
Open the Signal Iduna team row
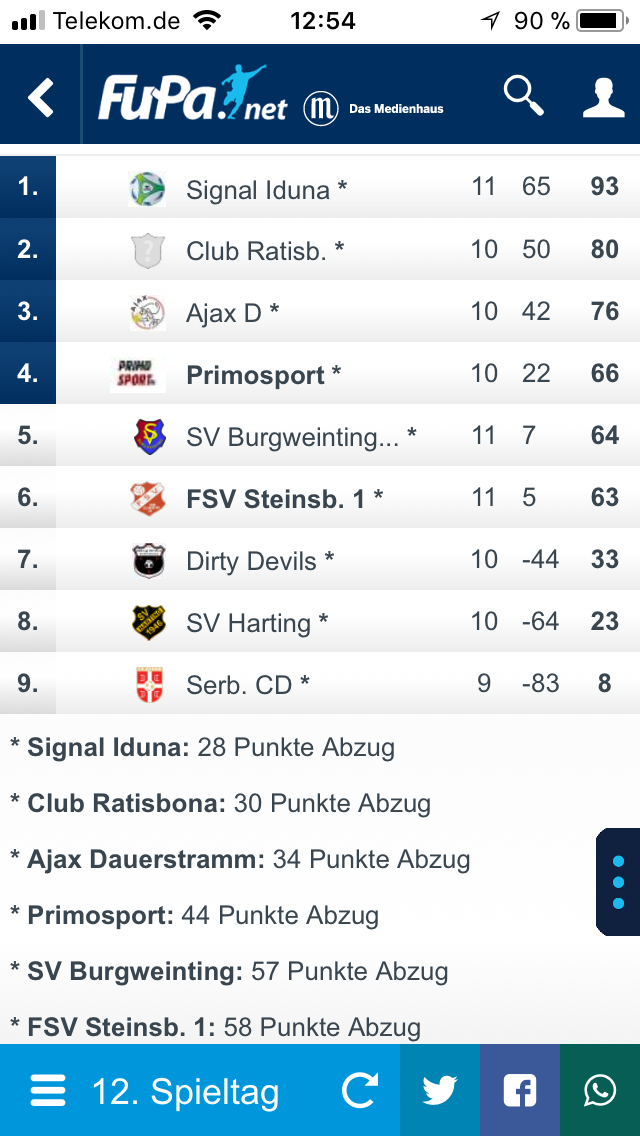point(320,187)
